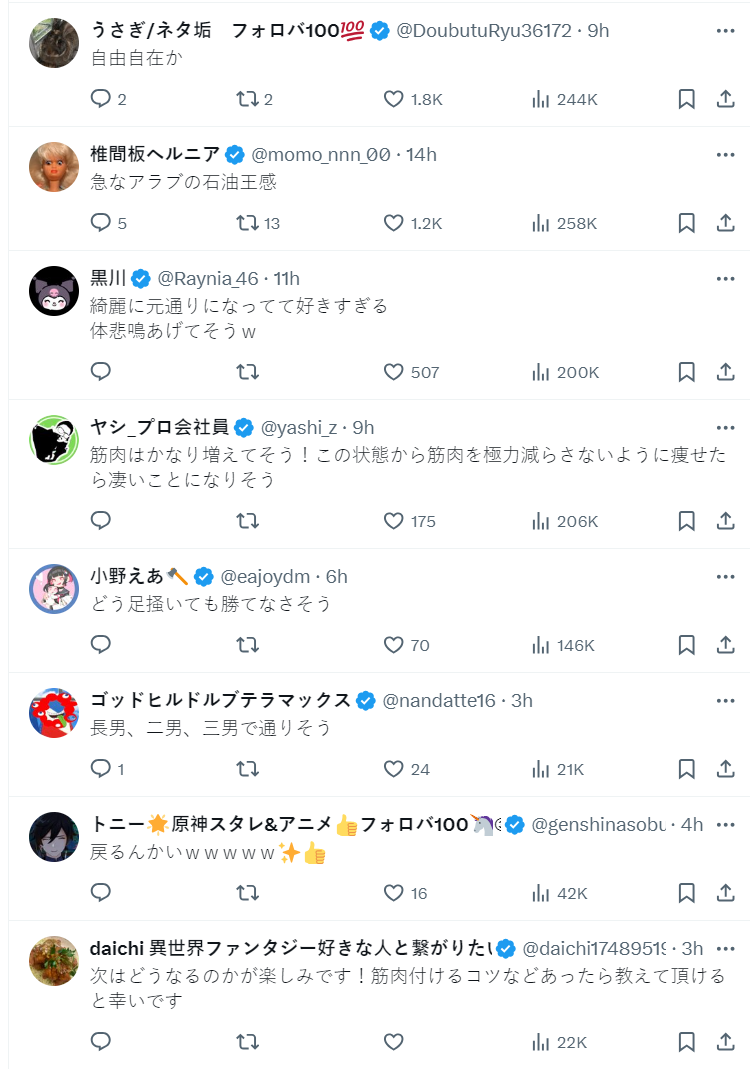This screenshot has height=1069, width=750.
Task: Share daichi's reply
Action: 726,1042
